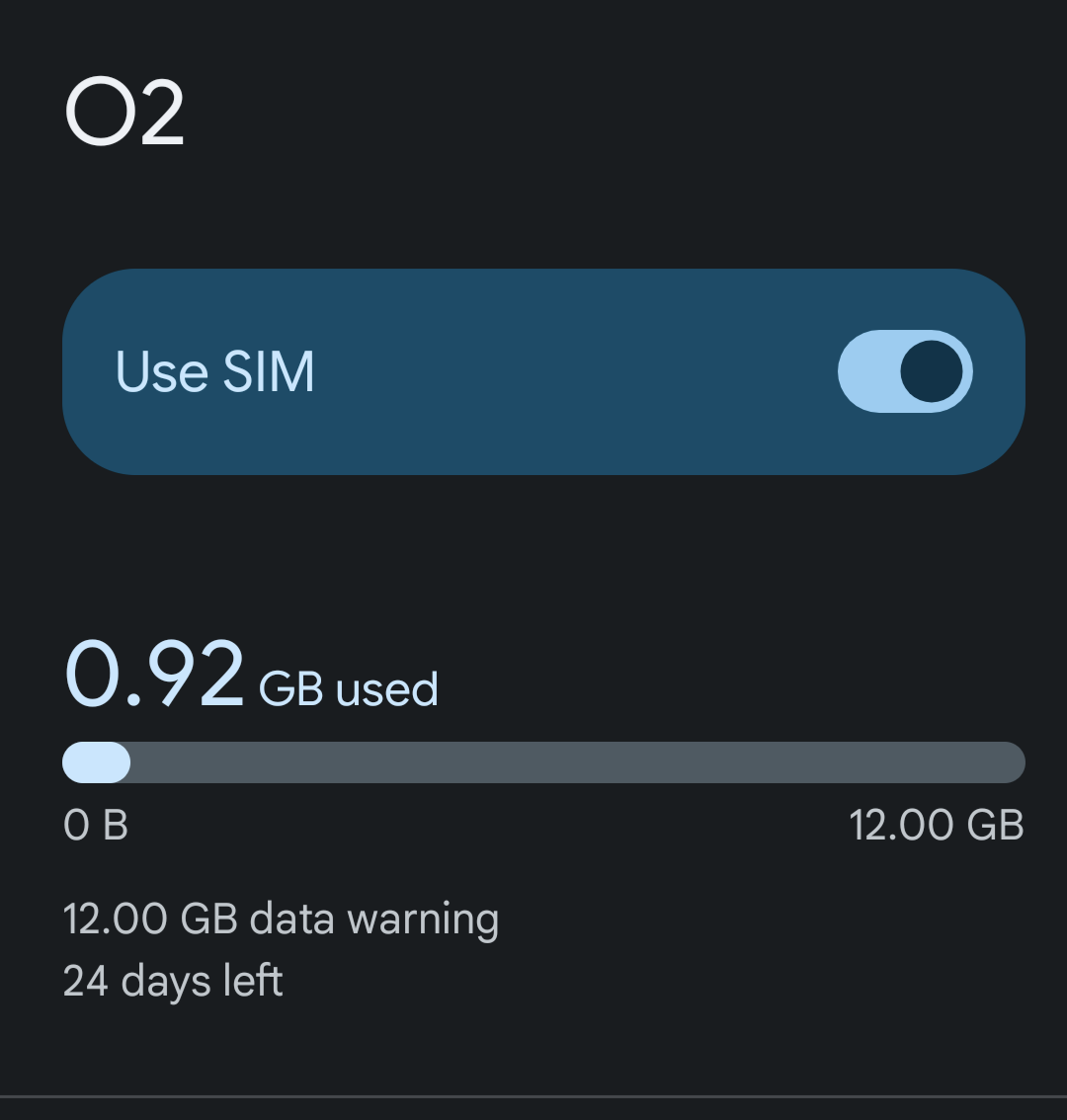Screen dimensions: 1067x1120
Task: Tap the billing cycle days remaining text
Action: (x=172, y=980)
